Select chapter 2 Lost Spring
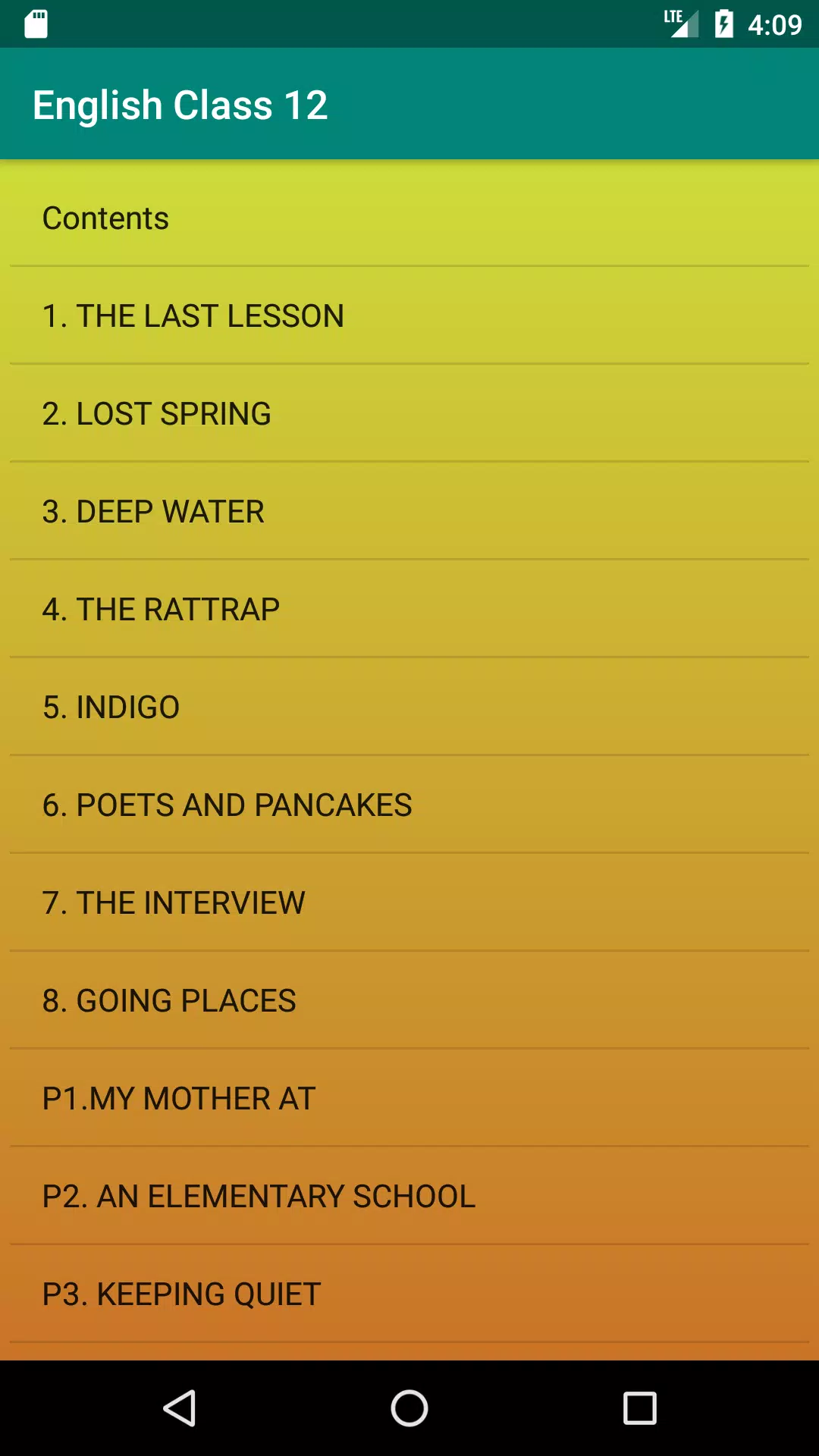 pyautogui.click(x=409, y=413)
